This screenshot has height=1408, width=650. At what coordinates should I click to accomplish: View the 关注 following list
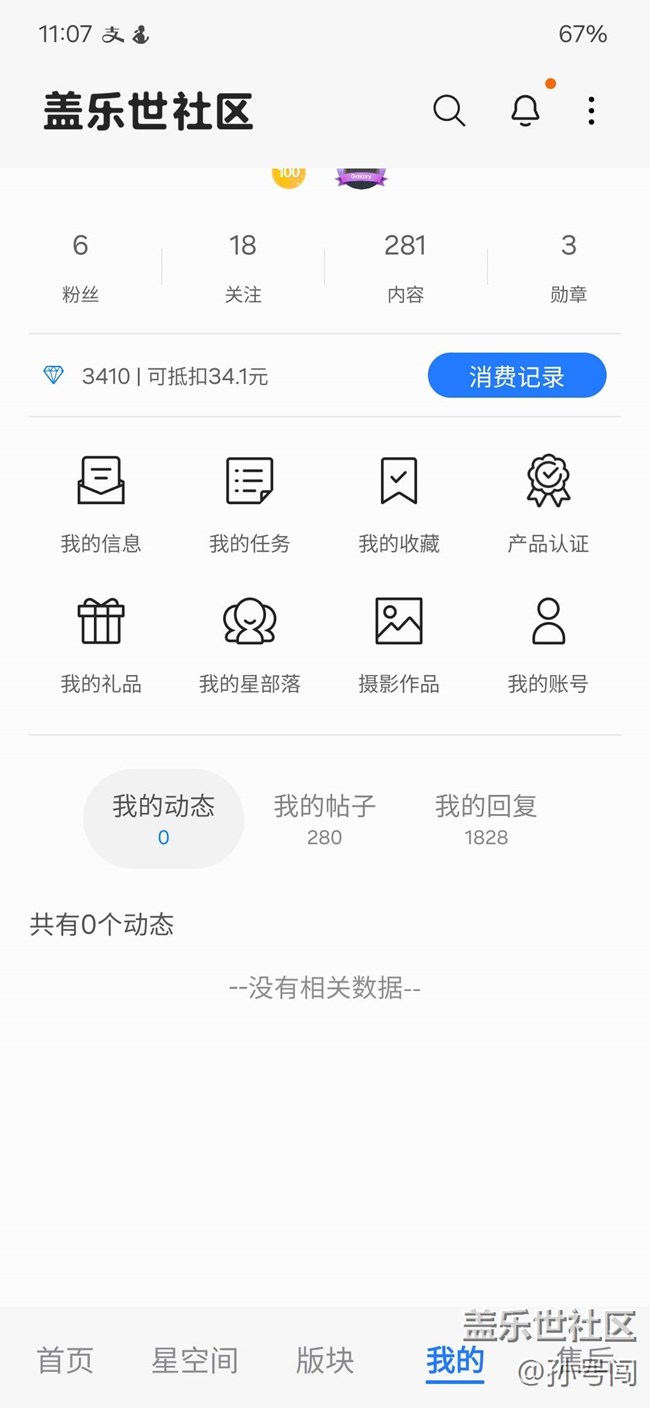click(x=243, y=267)
